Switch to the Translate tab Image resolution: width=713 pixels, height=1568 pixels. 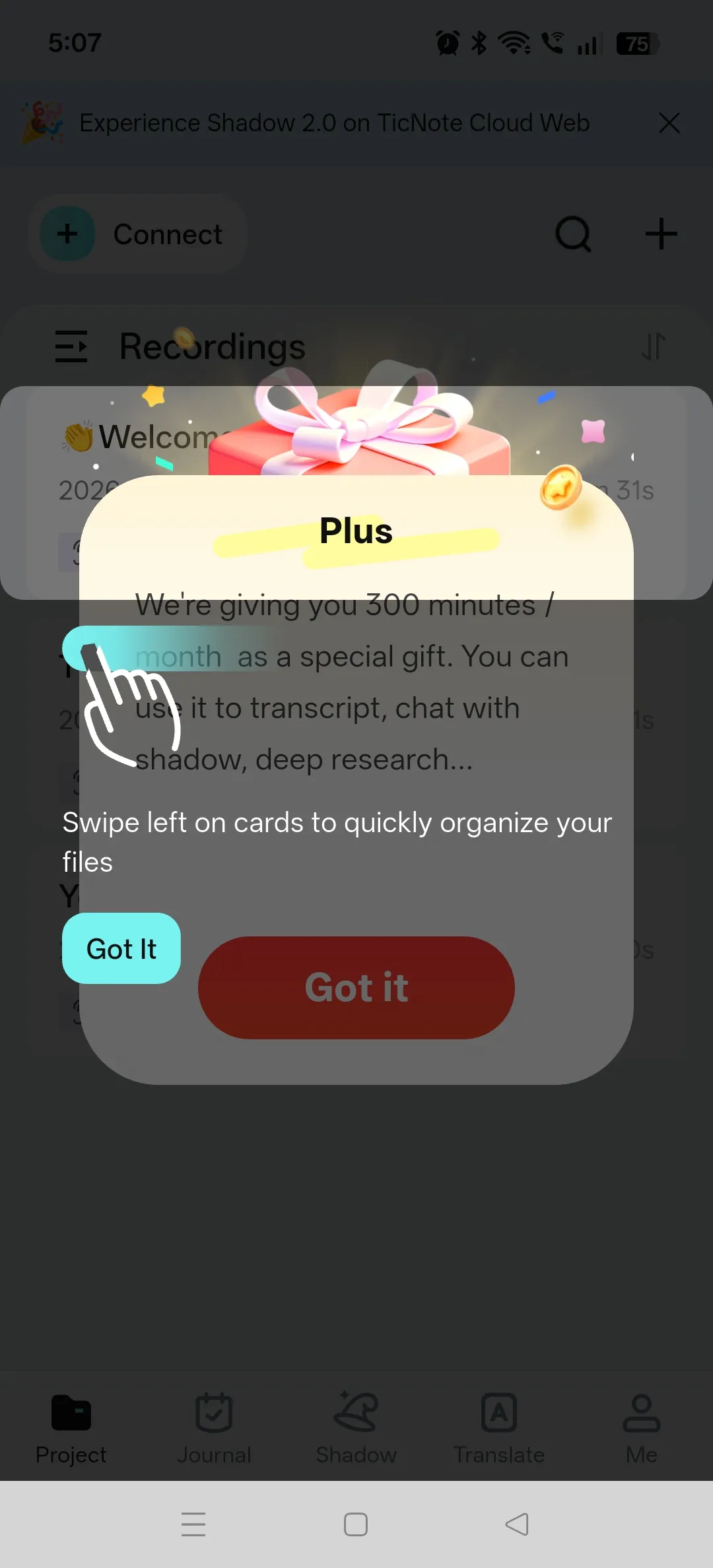coord(499,1428)
